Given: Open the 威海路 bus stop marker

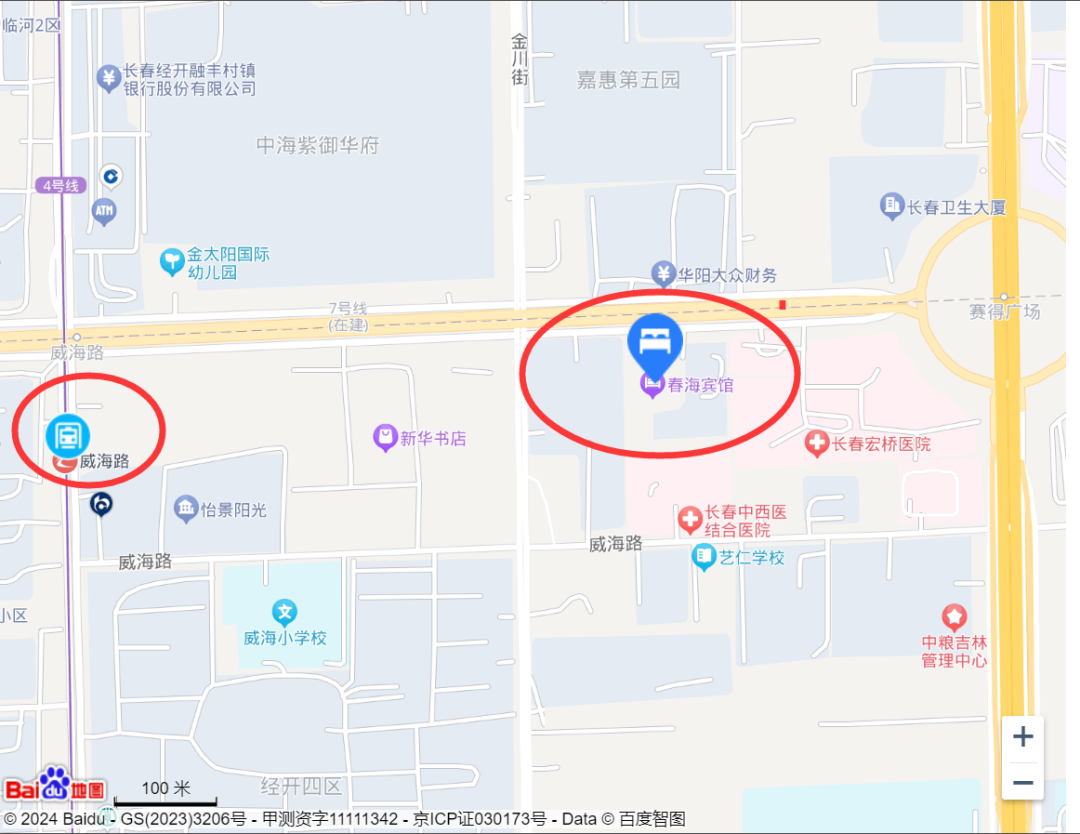Looking at the screenshot, I should [68, 436].
